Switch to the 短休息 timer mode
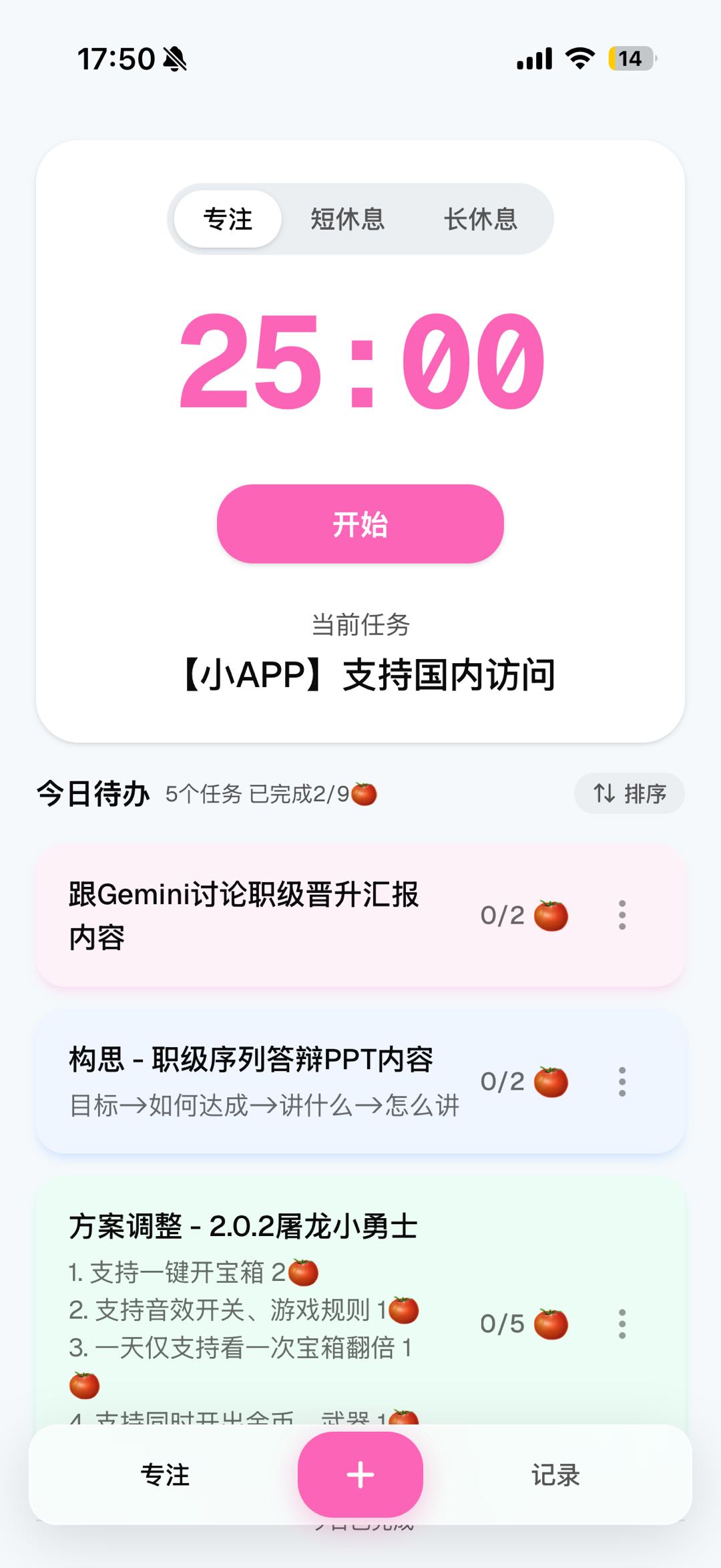The height and width of the screenshot is (1568, 721). 347,219
